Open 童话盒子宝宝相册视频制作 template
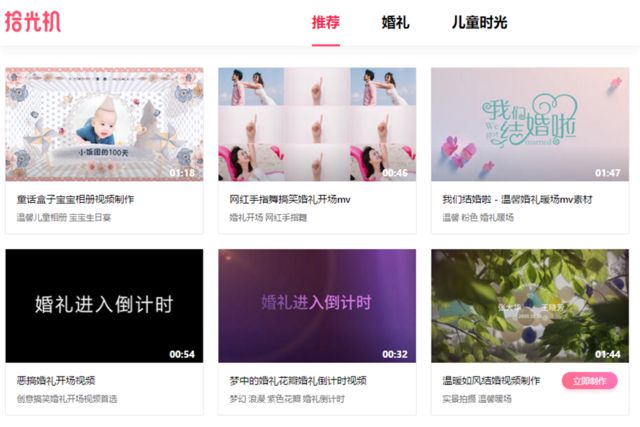The image size is (640, 427). coord(104,125)
